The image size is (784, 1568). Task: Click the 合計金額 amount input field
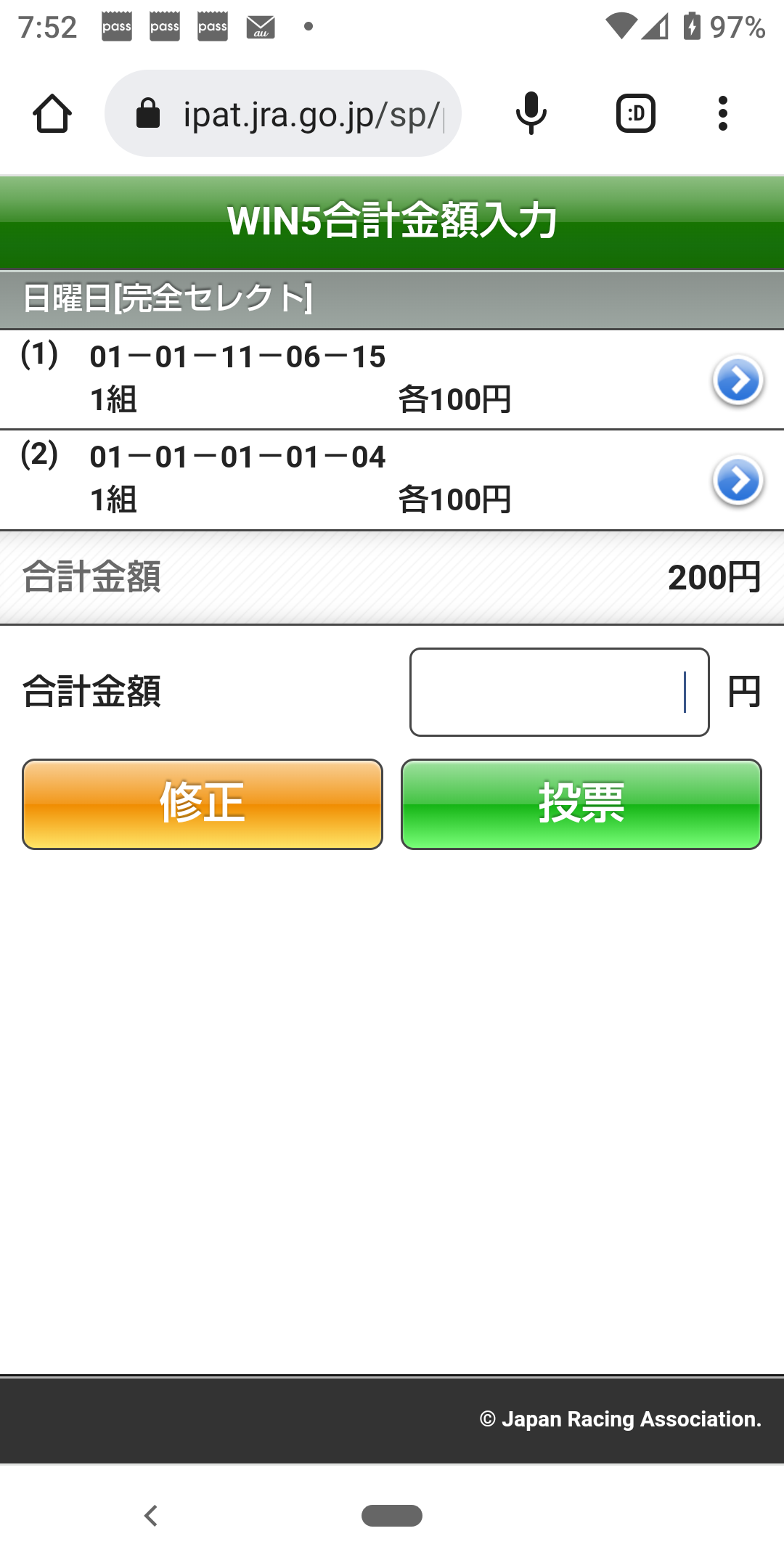[x=559, y=692]
